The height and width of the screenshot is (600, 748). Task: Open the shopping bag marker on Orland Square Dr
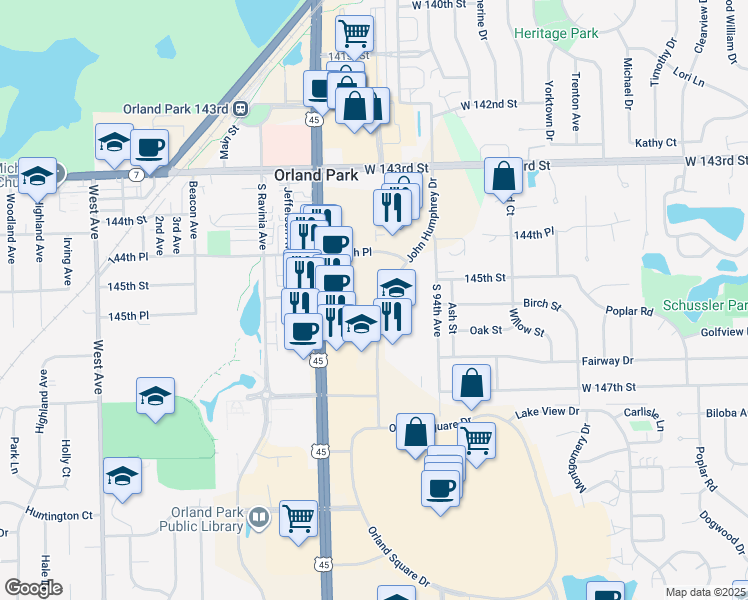[x=416, y=432]
